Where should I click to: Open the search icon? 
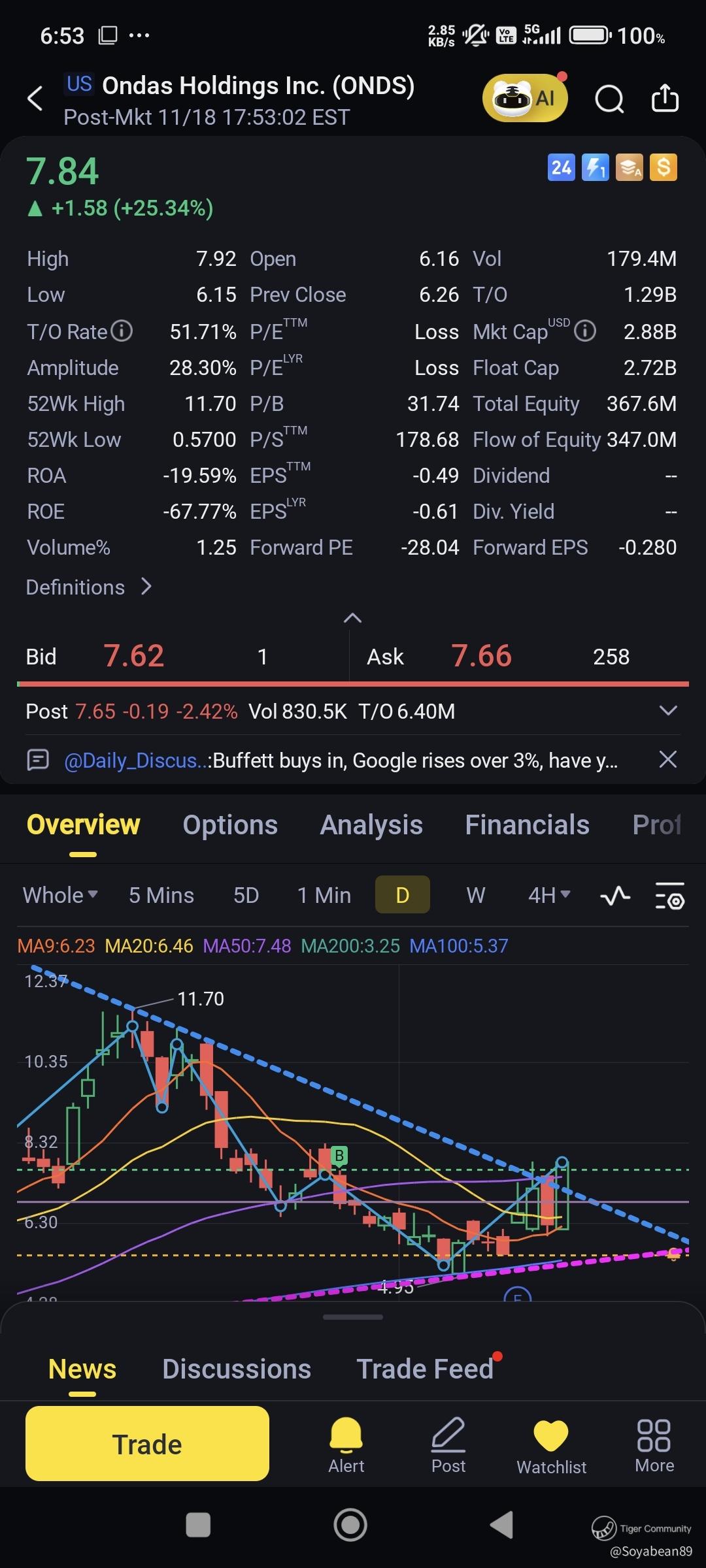pyautogui.click(x=609, y=99)
